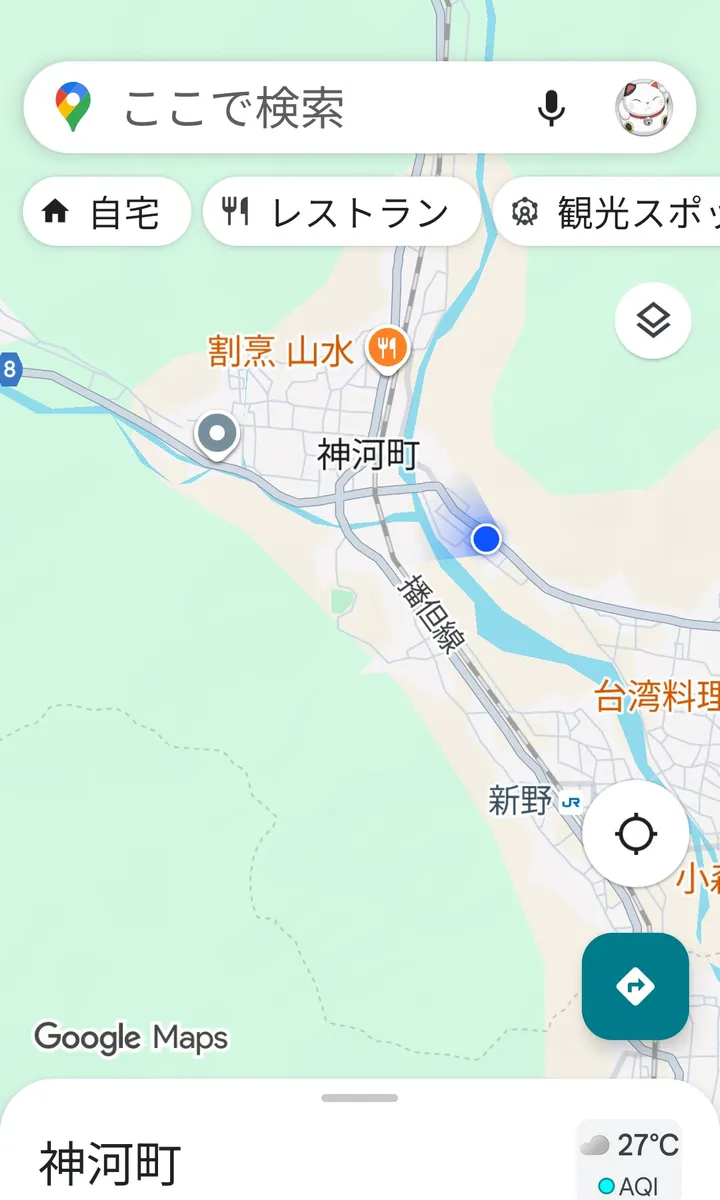Select the 新野 JR station marker

pos(571,802)
